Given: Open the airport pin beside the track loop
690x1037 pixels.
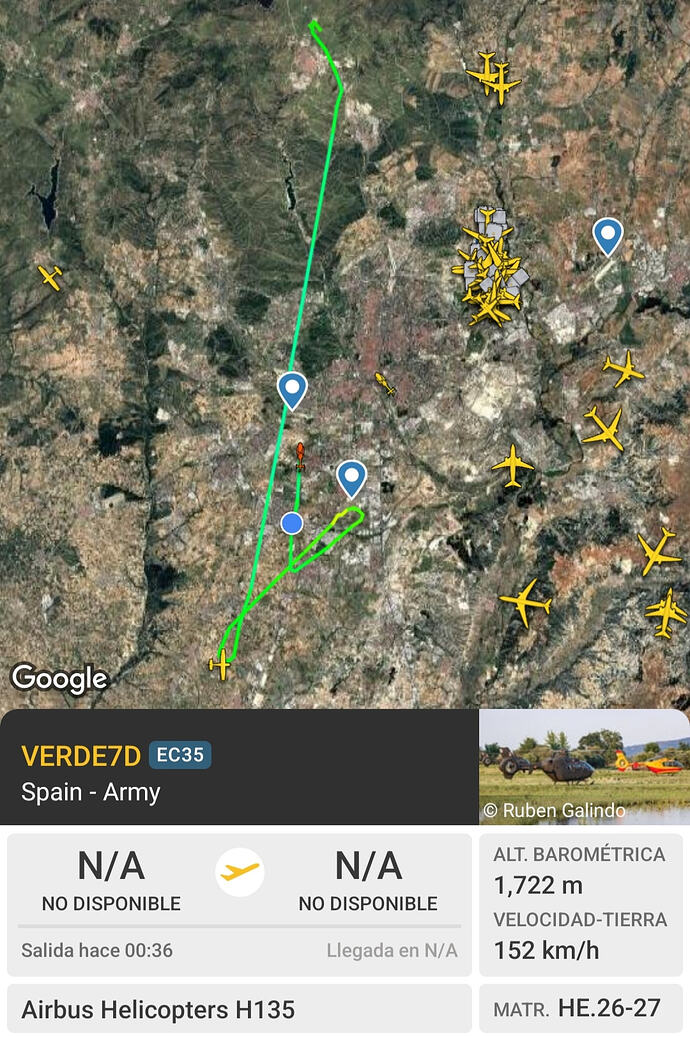Looking at the screenshot, I should click(x=351, y=478).
